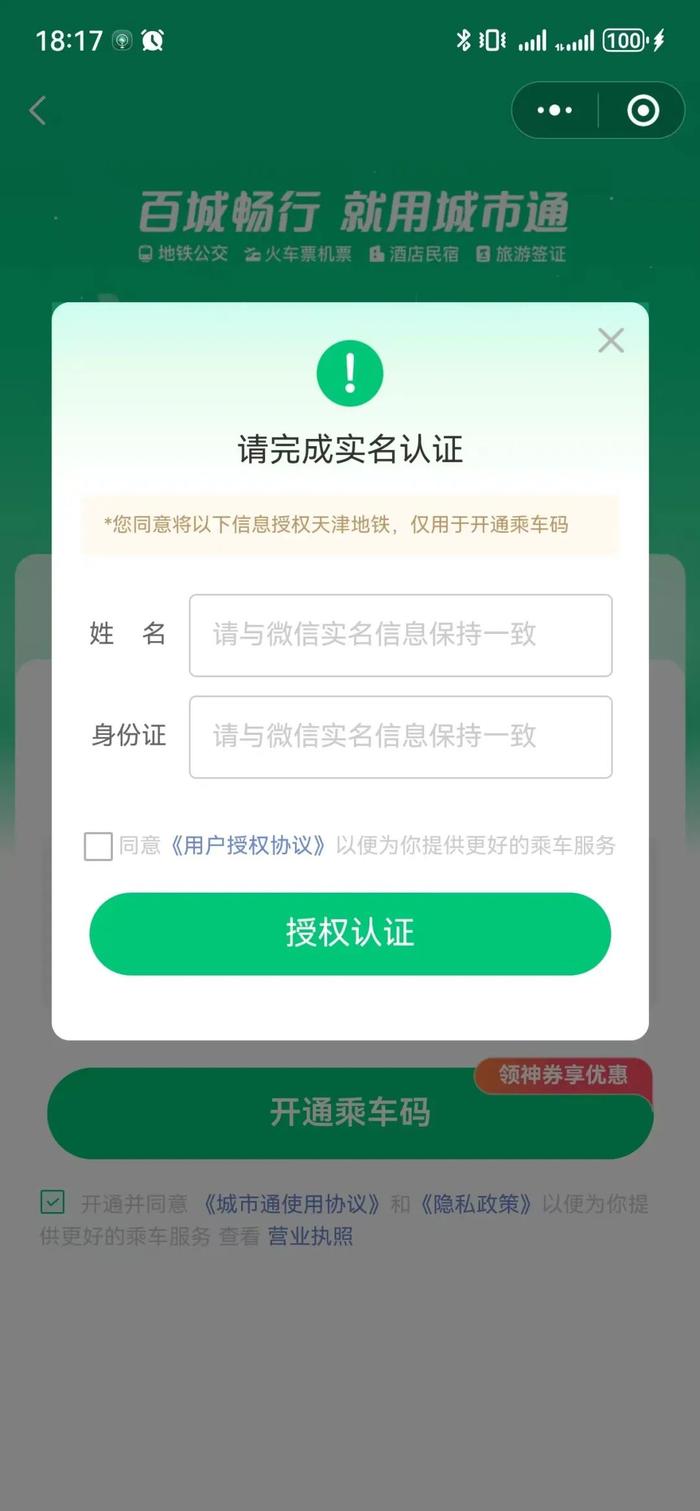Go back with the top-left arrow

(38, 110)
